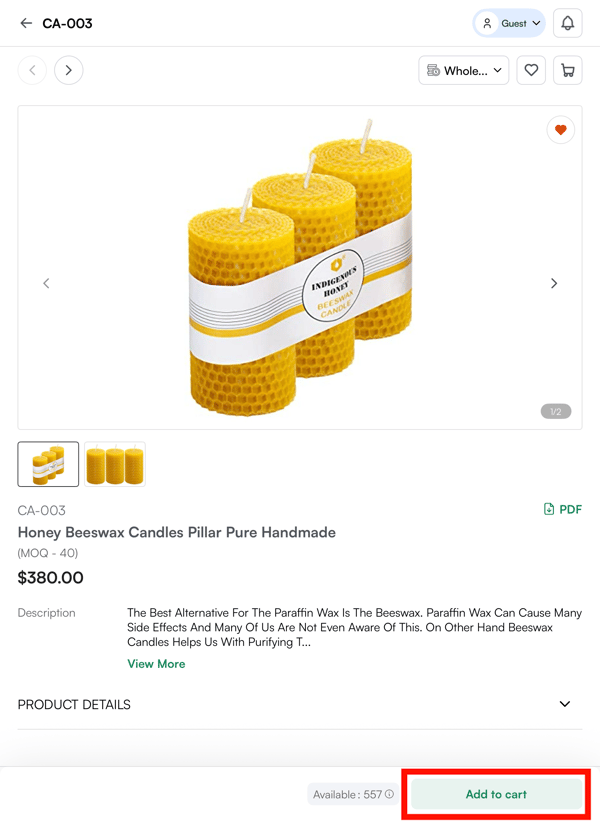The height and width of the screenshot is (821, 600).
Task: Select the second candle thumbnail
Action: click(x=115, y=464)
